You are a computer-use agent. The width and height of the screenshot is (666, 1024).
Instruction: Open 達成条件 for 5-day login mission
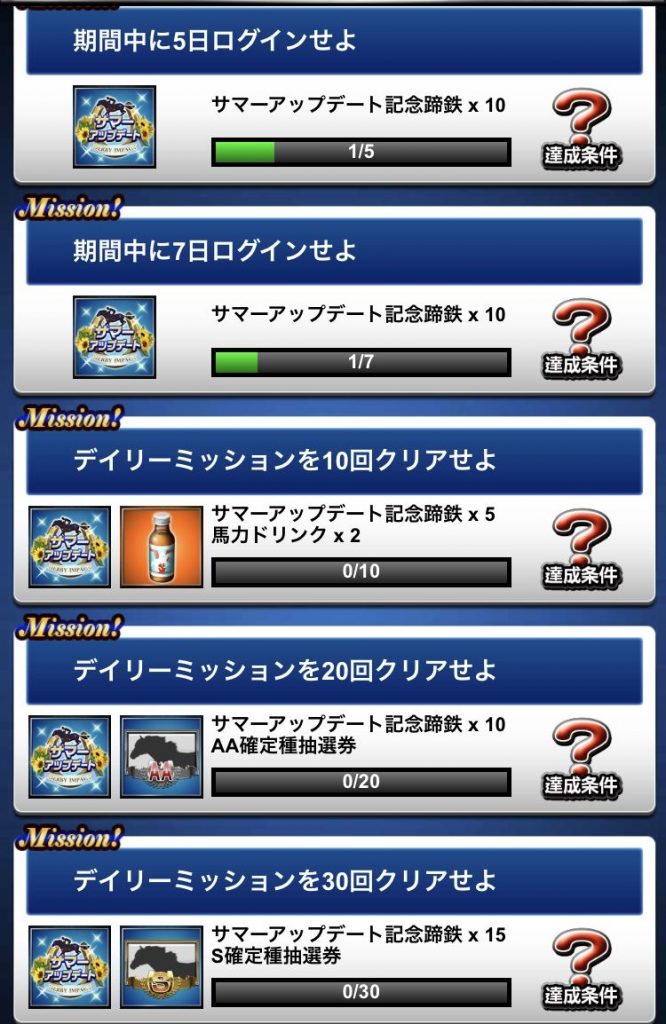581,130
